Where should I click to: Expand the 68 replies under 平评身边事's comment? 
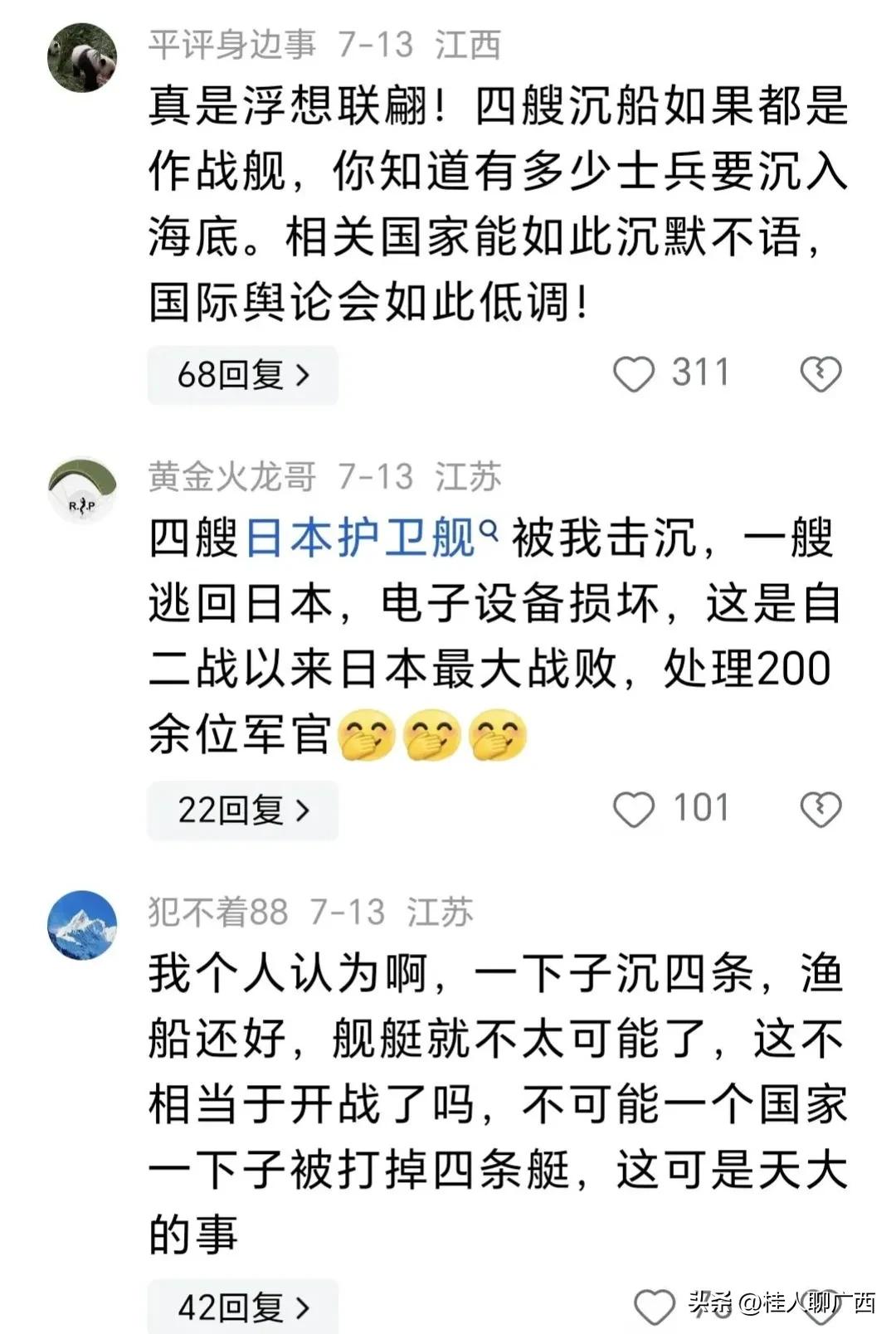pyautogui.click(x=242, y=375)
